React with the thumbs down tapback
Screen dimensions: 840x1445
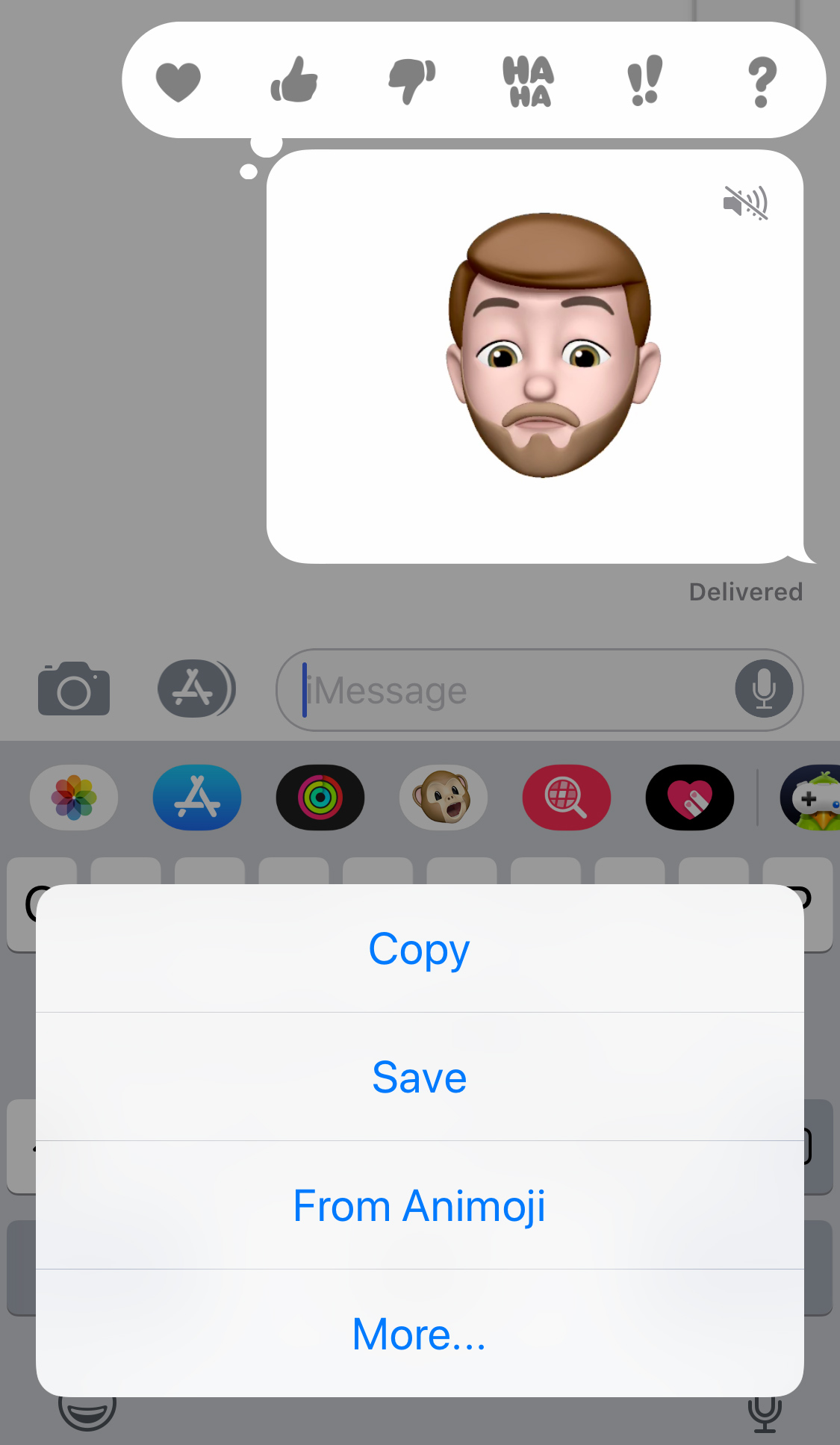(411, 81)
